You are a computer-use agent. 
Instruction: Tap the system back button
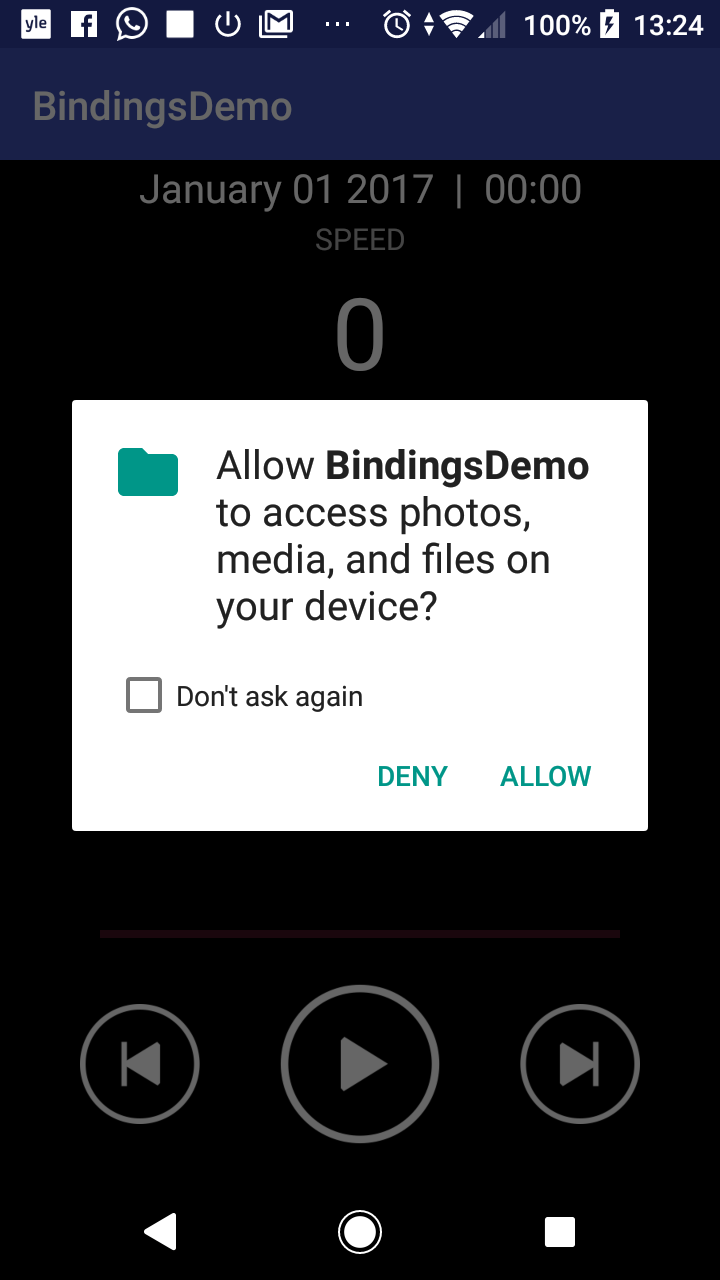tap(161, 1231)
